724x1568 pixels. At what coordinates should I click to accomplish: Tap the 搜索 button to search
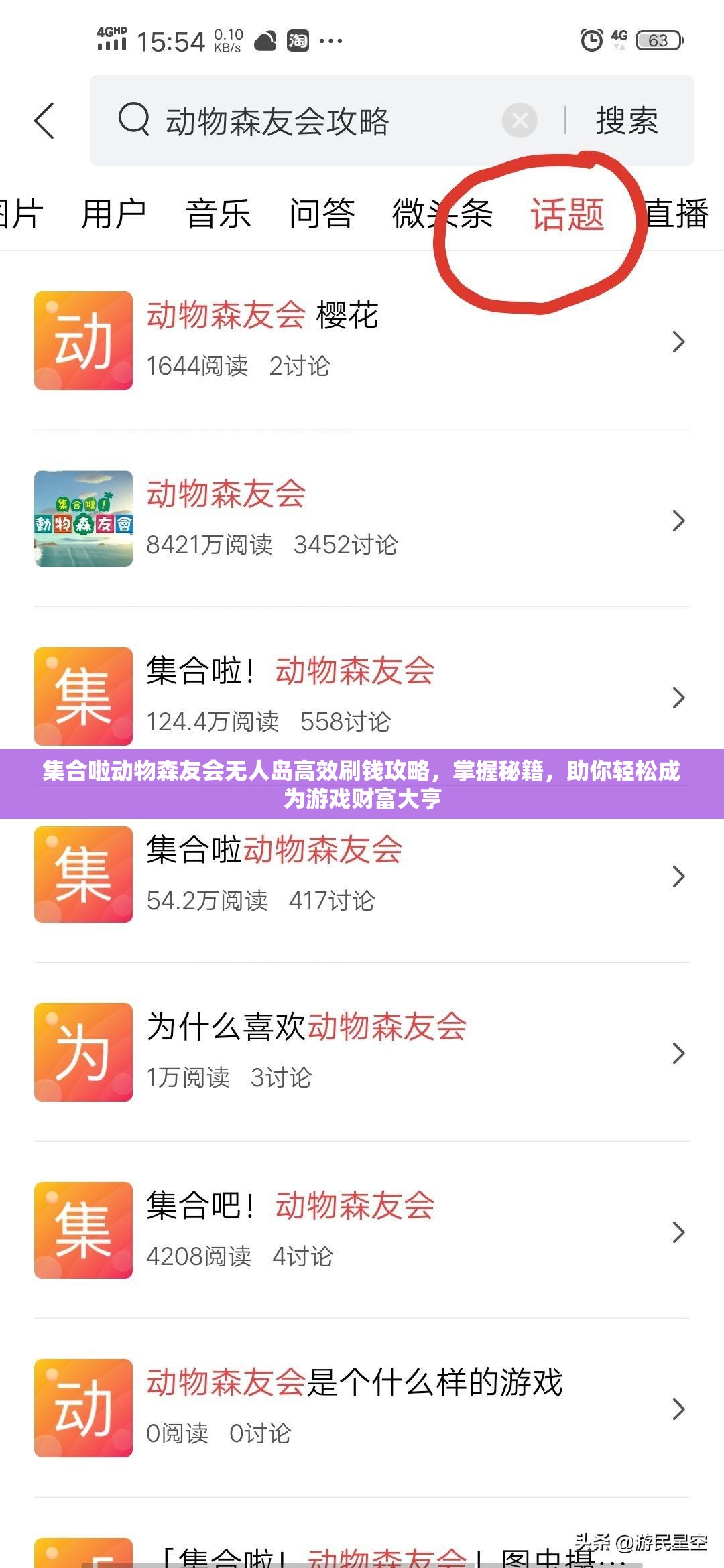pyautogui.click(x=626, y=121)
